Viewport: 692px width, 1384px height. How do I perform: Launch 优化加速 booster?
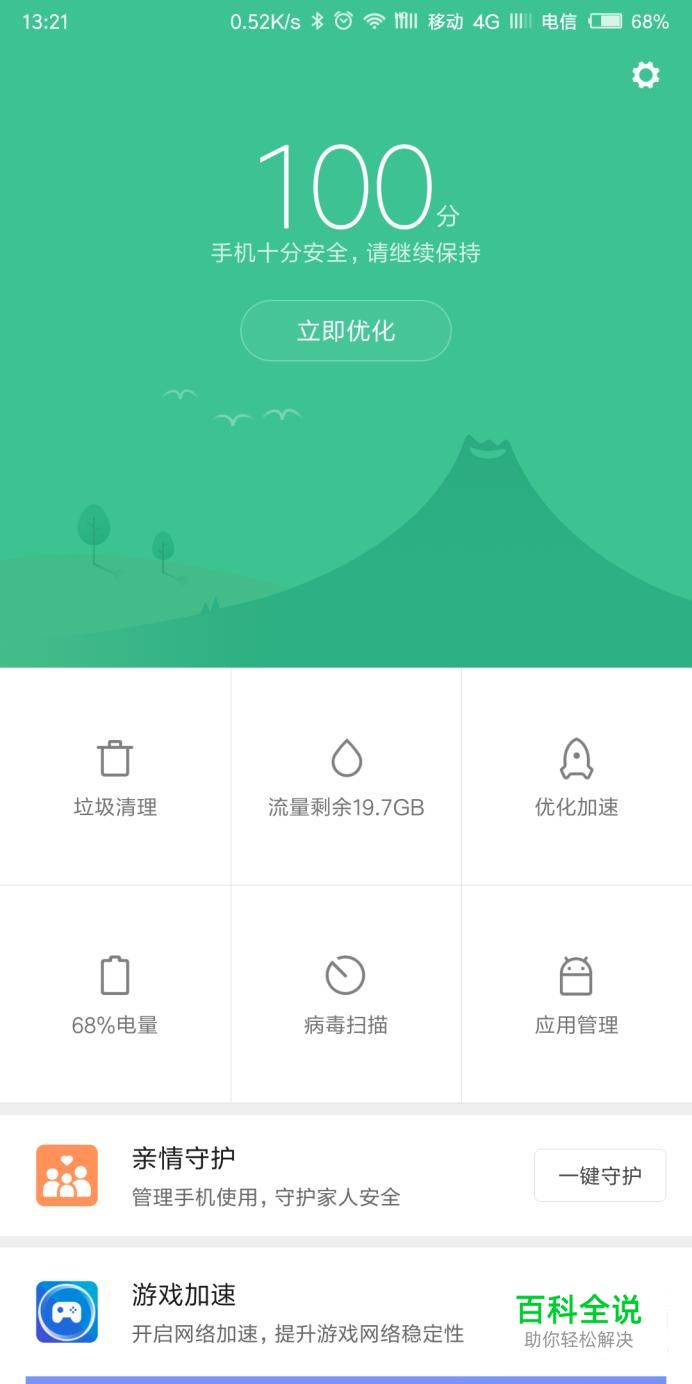coord(576,778)
